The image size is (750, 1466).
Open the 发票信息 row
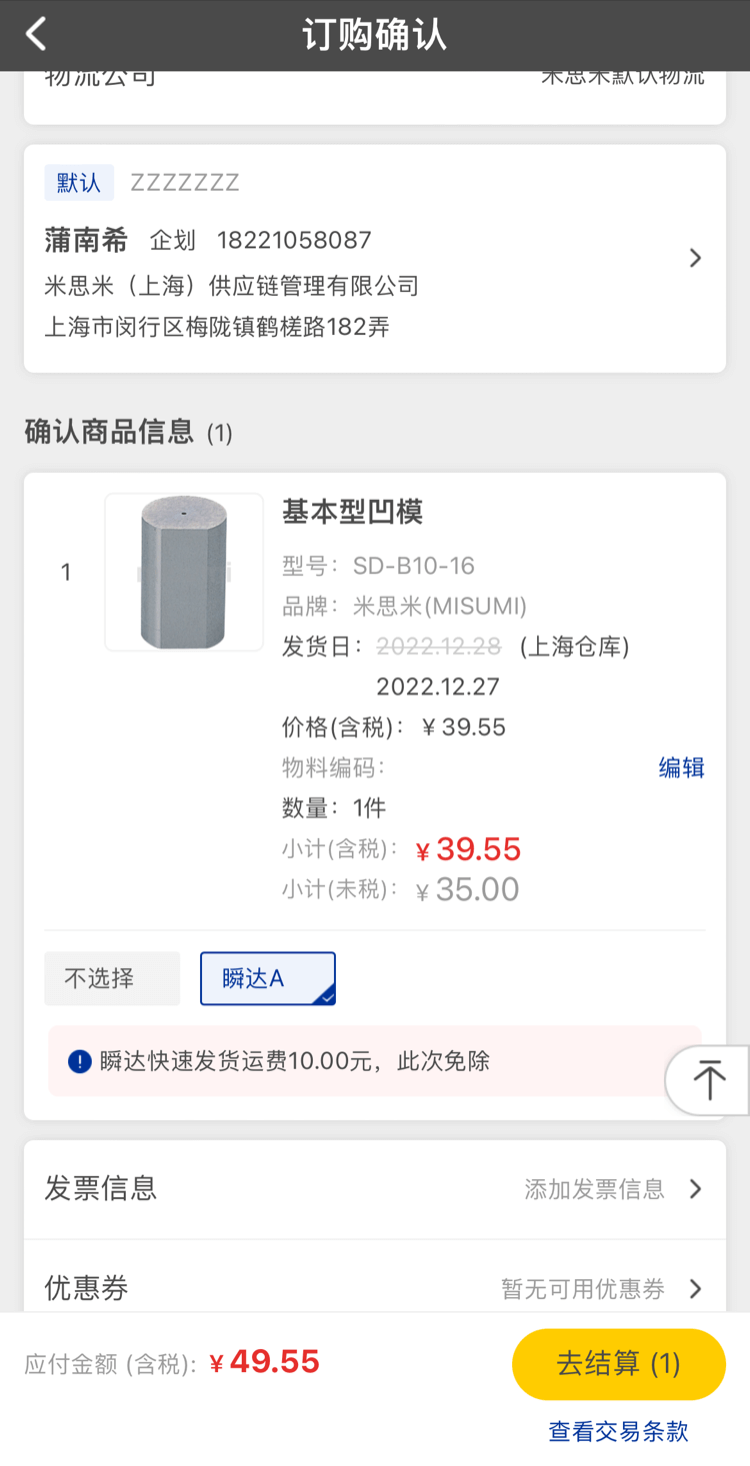(374, 1189)
